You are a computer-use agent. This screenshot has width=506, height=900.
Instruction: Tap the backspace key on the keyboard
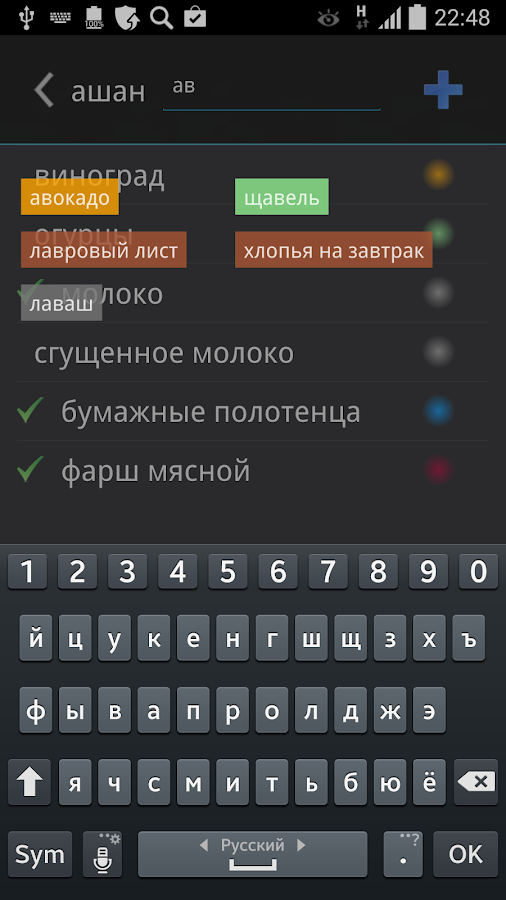pos(476,781)
